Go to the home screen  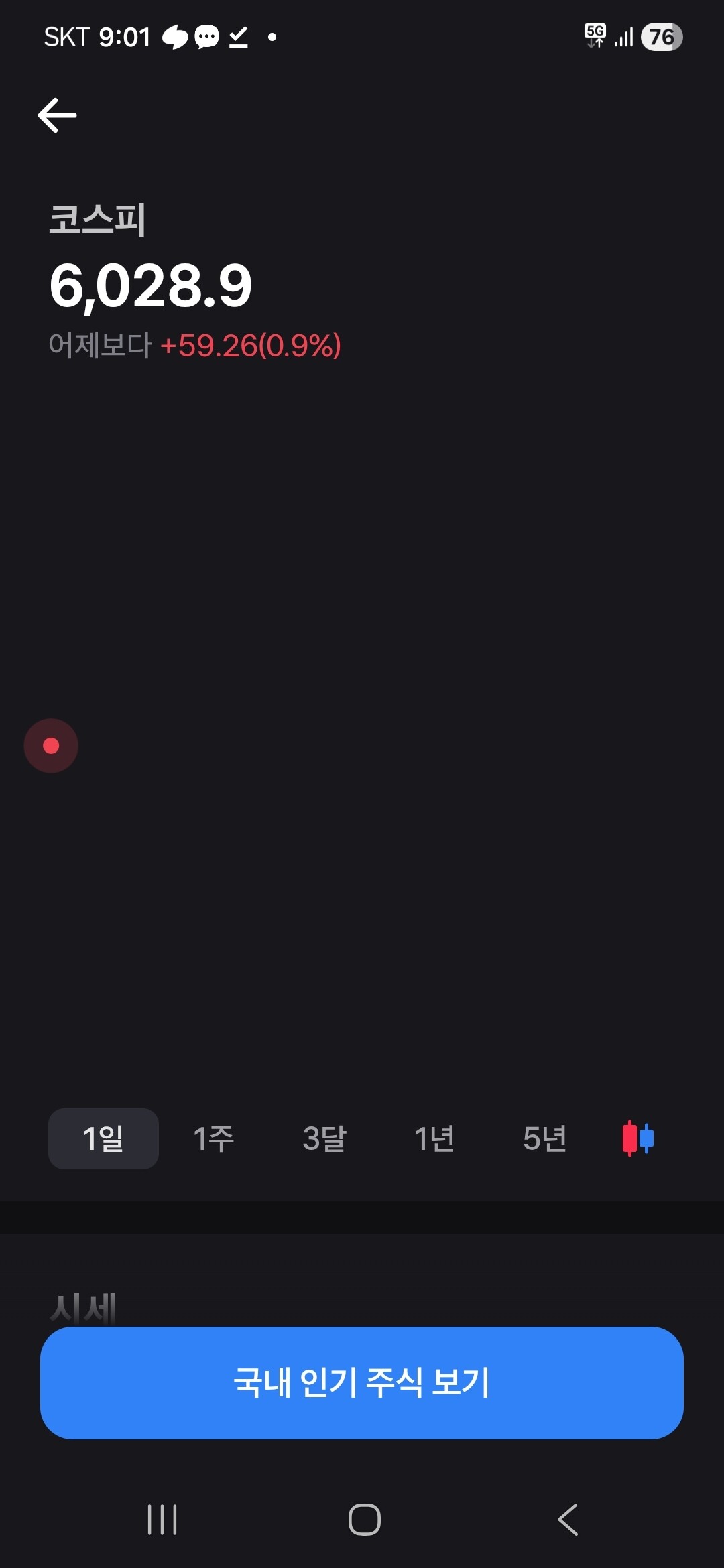[x=365, y=1520]
